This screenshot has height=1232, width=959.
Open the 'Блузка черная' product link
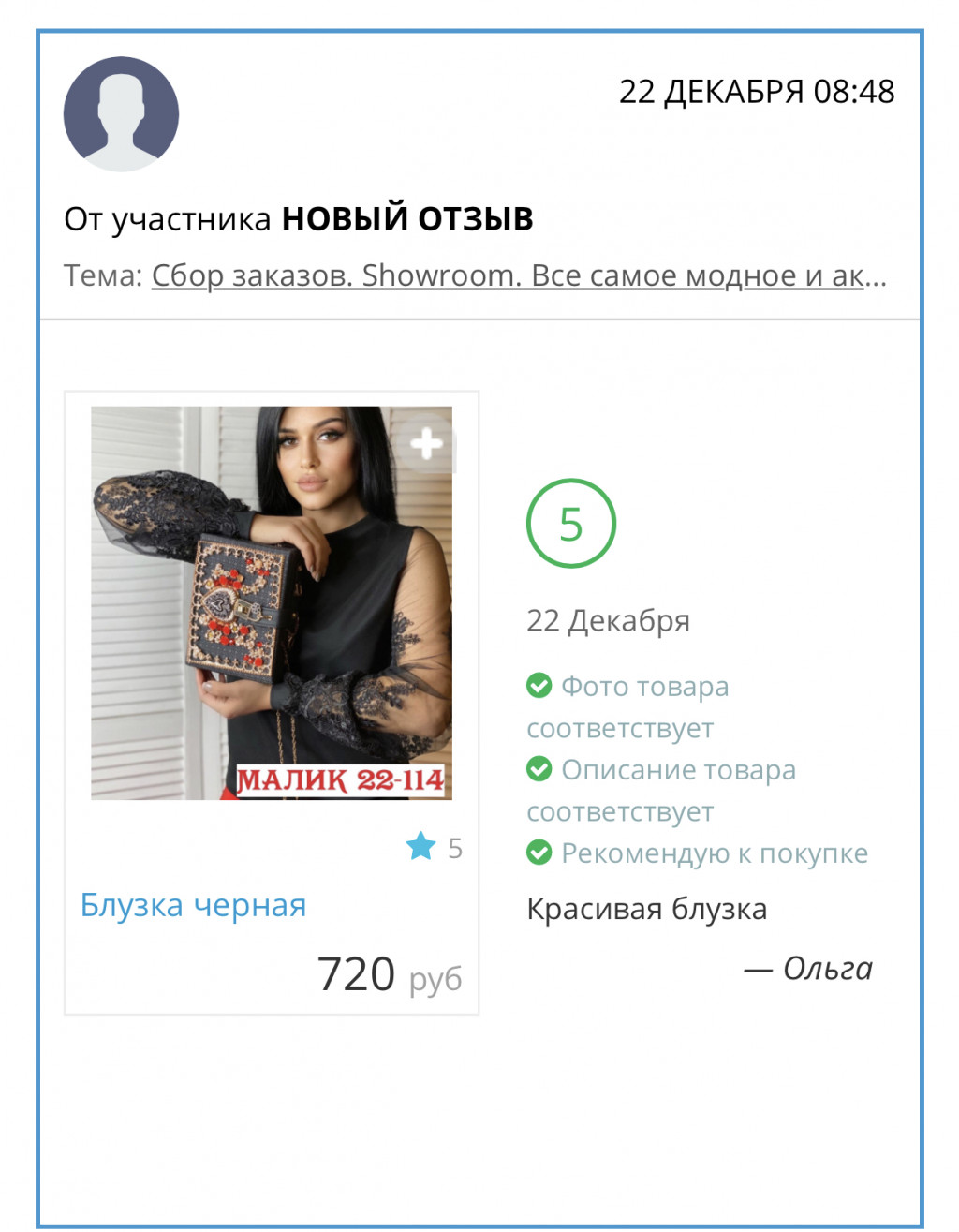(194, 905)
